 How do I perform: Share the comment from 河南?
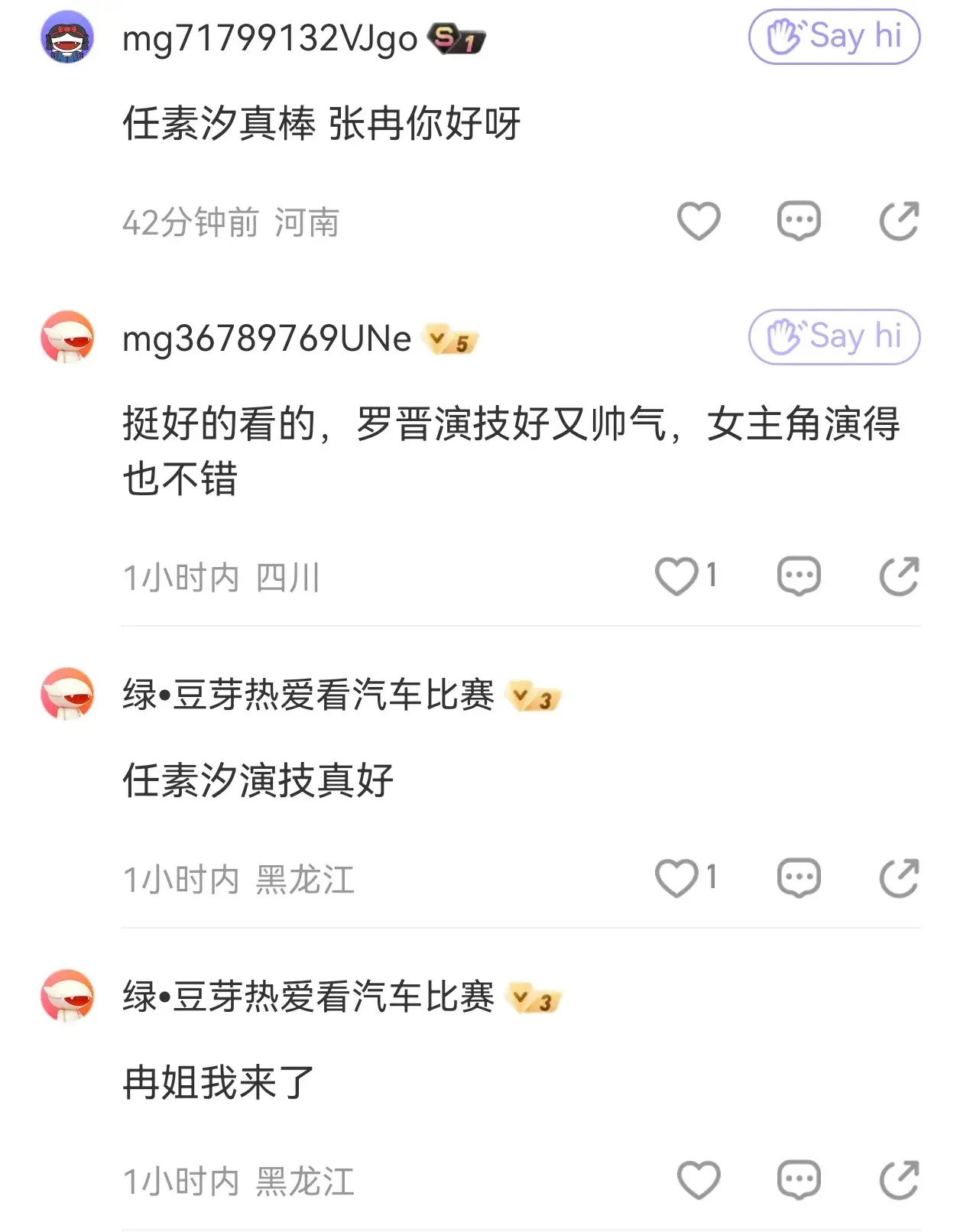coord(899,222)
